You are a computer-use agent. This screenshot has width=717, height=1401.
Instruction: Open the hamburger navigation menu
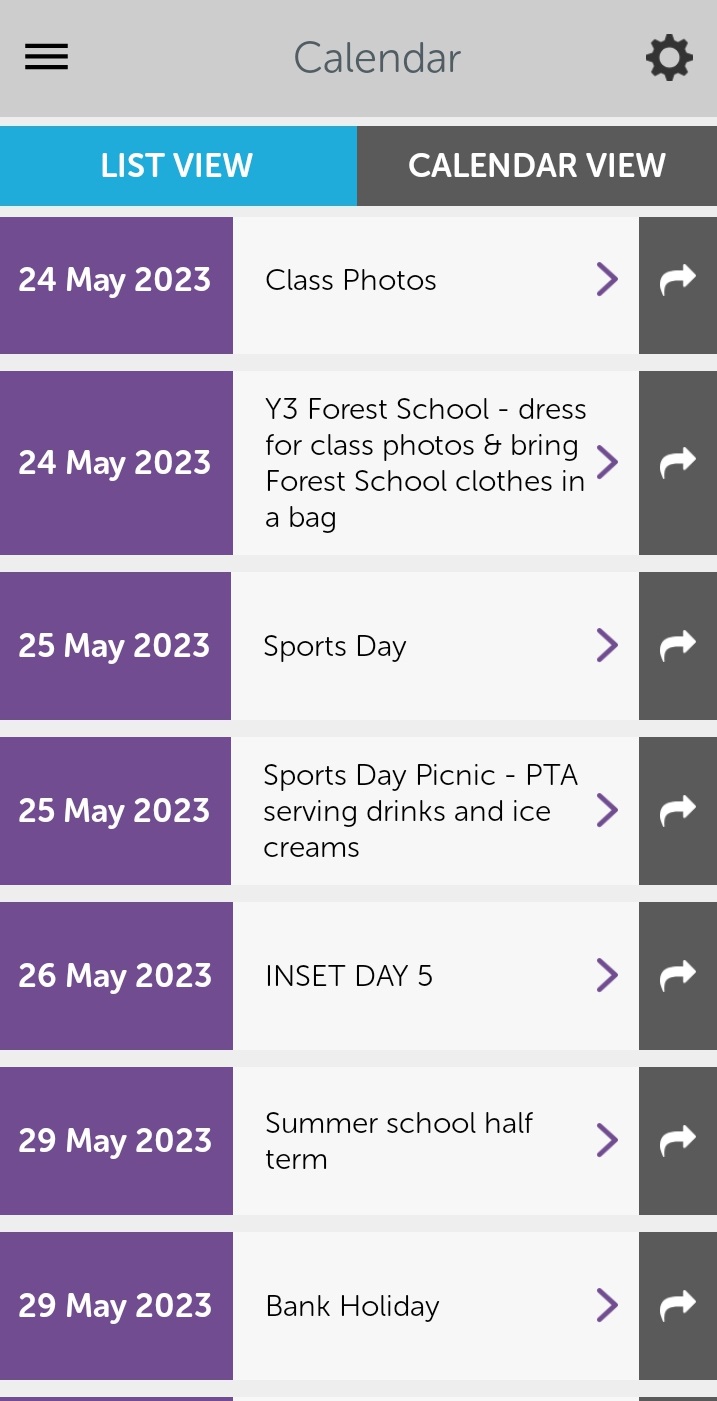coord(46,58)
